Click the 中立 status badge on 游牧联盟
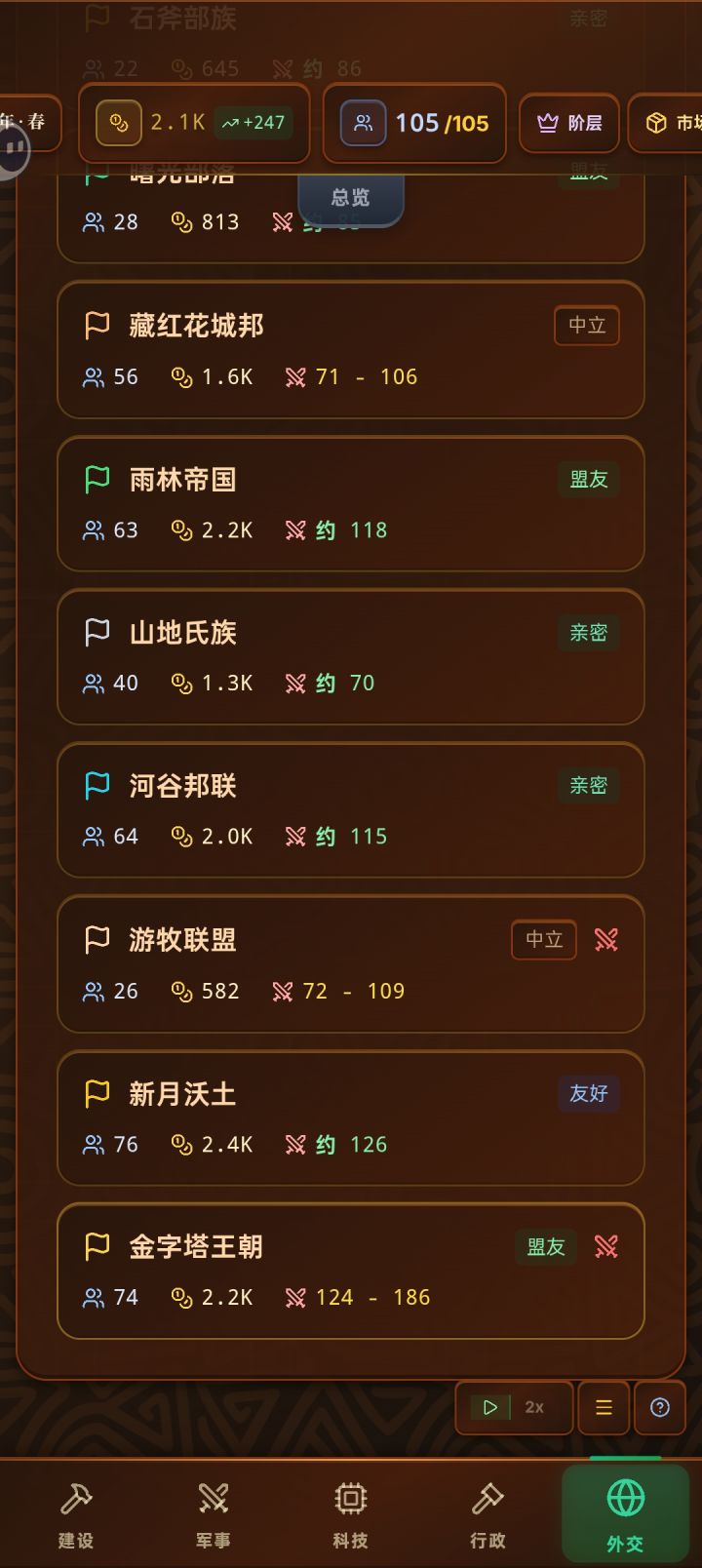702x1568 pixels. (543, 940)
